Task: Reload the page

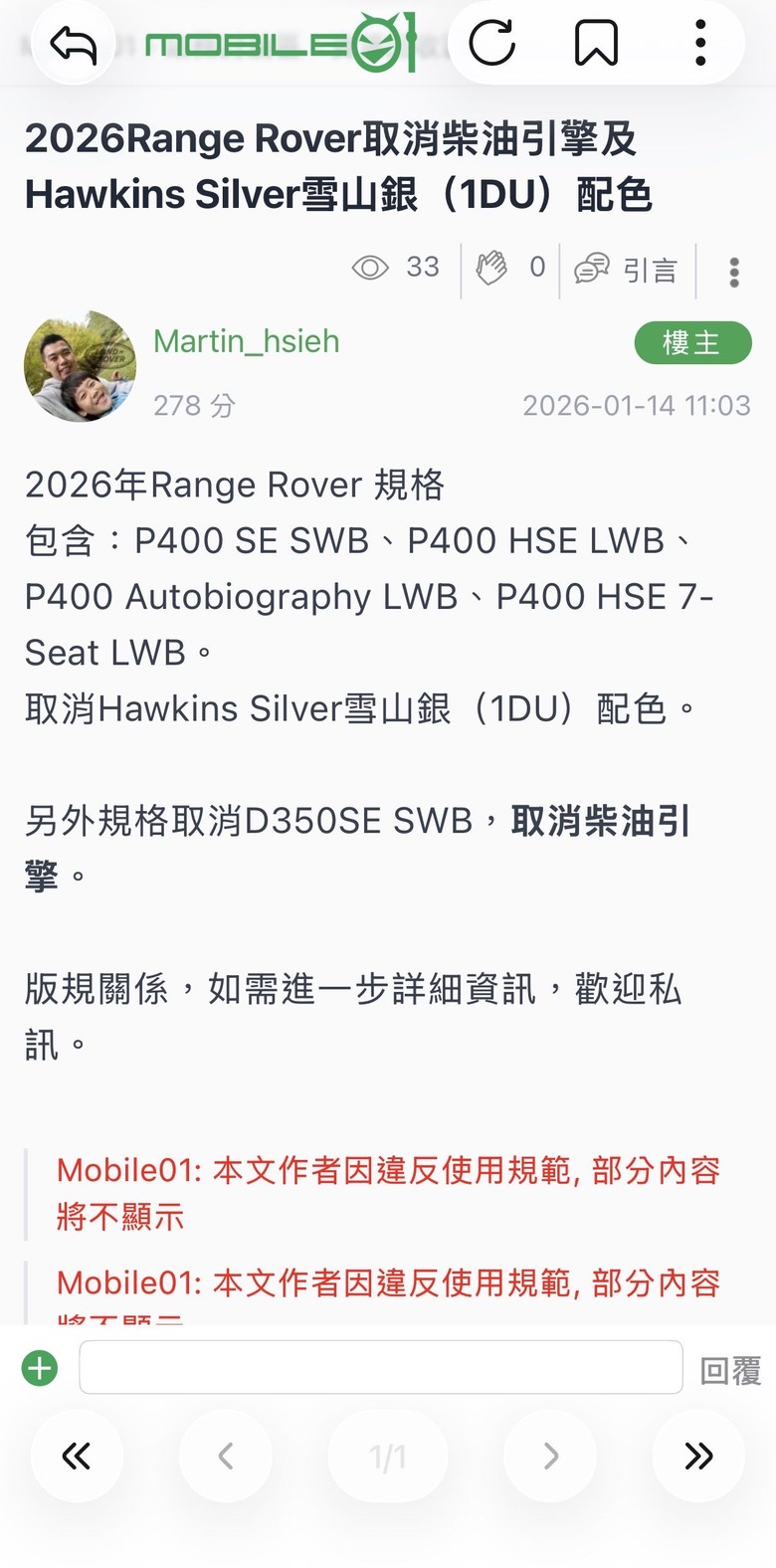Action: click(491, 44)
